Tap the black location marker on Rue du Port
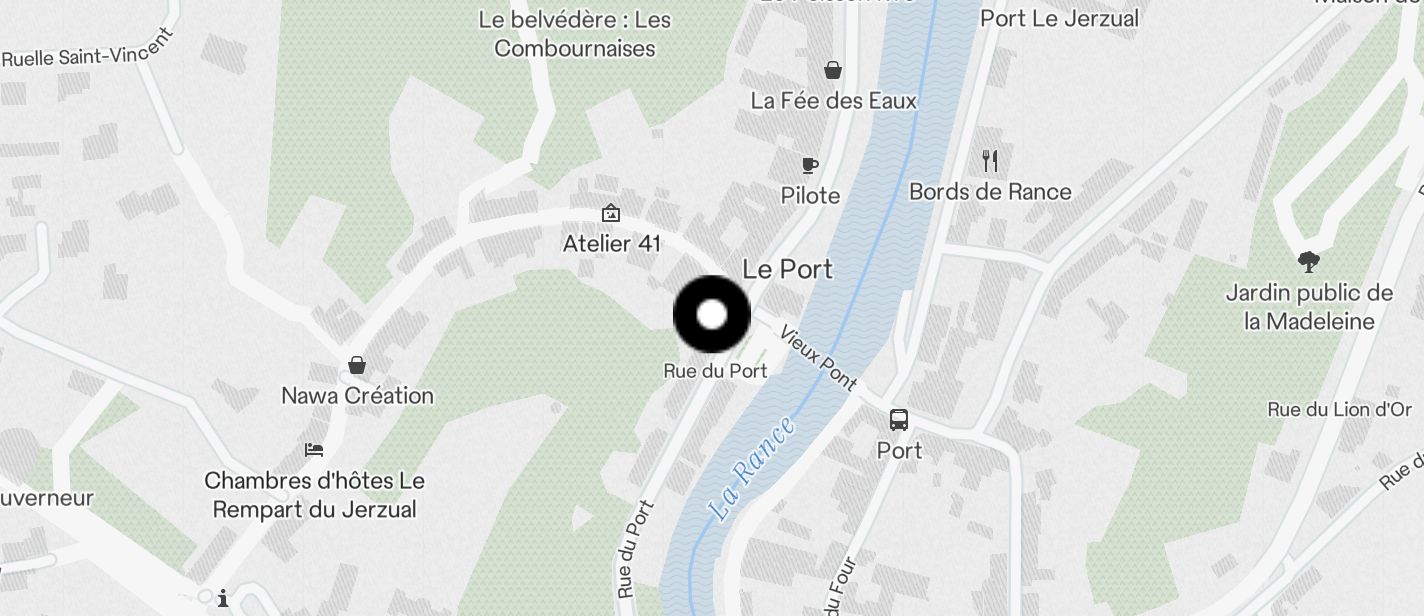Screen dimensions: 1424x616 pos(711,315)
